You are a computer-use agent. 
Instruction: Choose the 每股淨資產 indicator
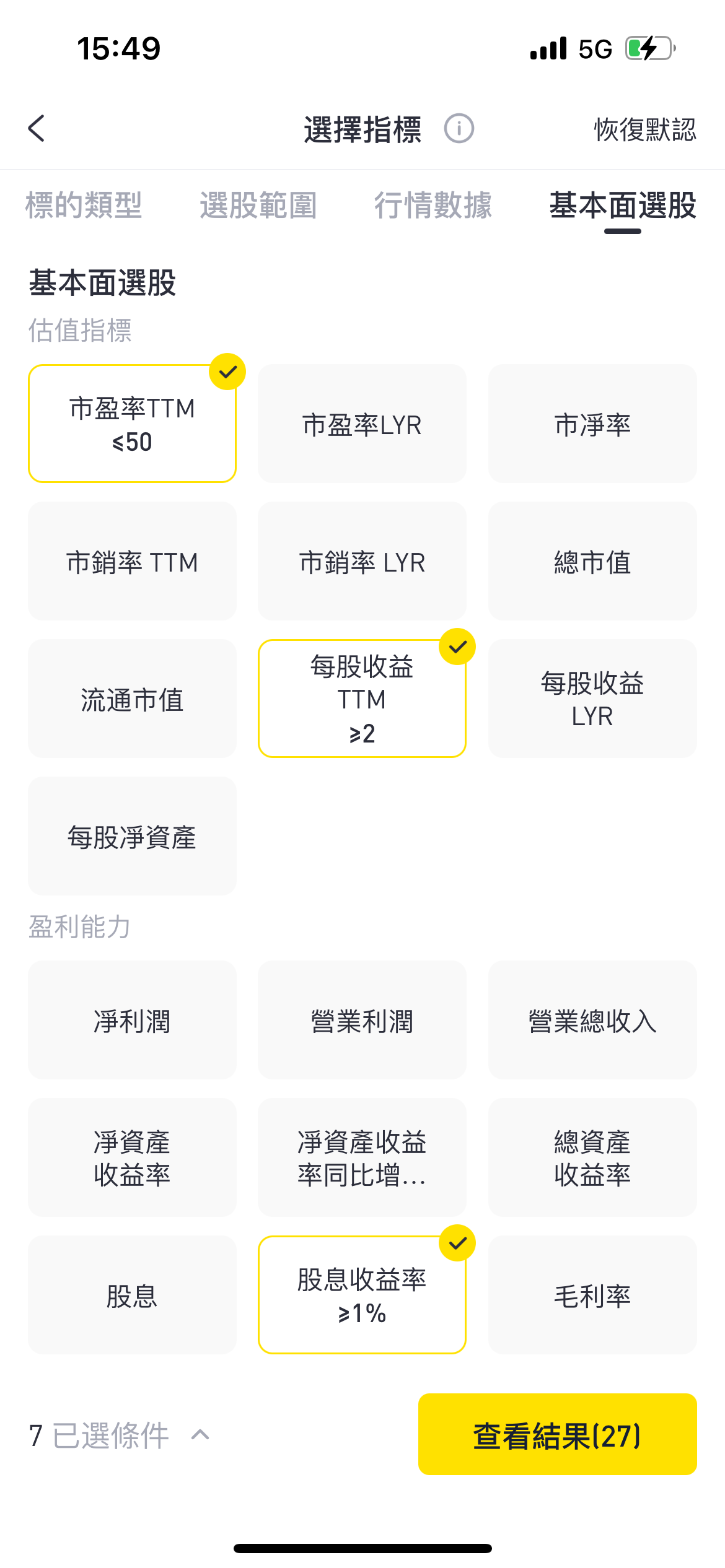coord(132,836)
